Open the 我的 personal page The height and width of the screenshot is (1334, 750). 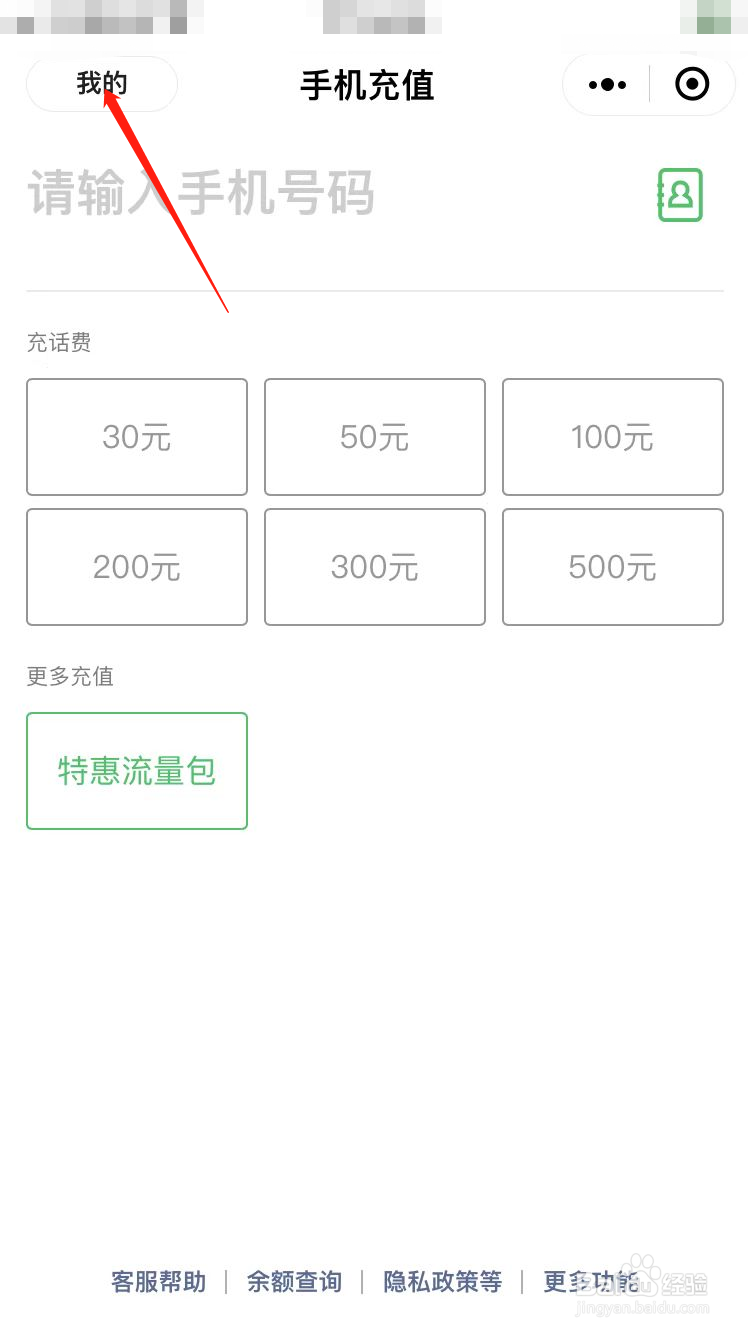click(101, 84)
